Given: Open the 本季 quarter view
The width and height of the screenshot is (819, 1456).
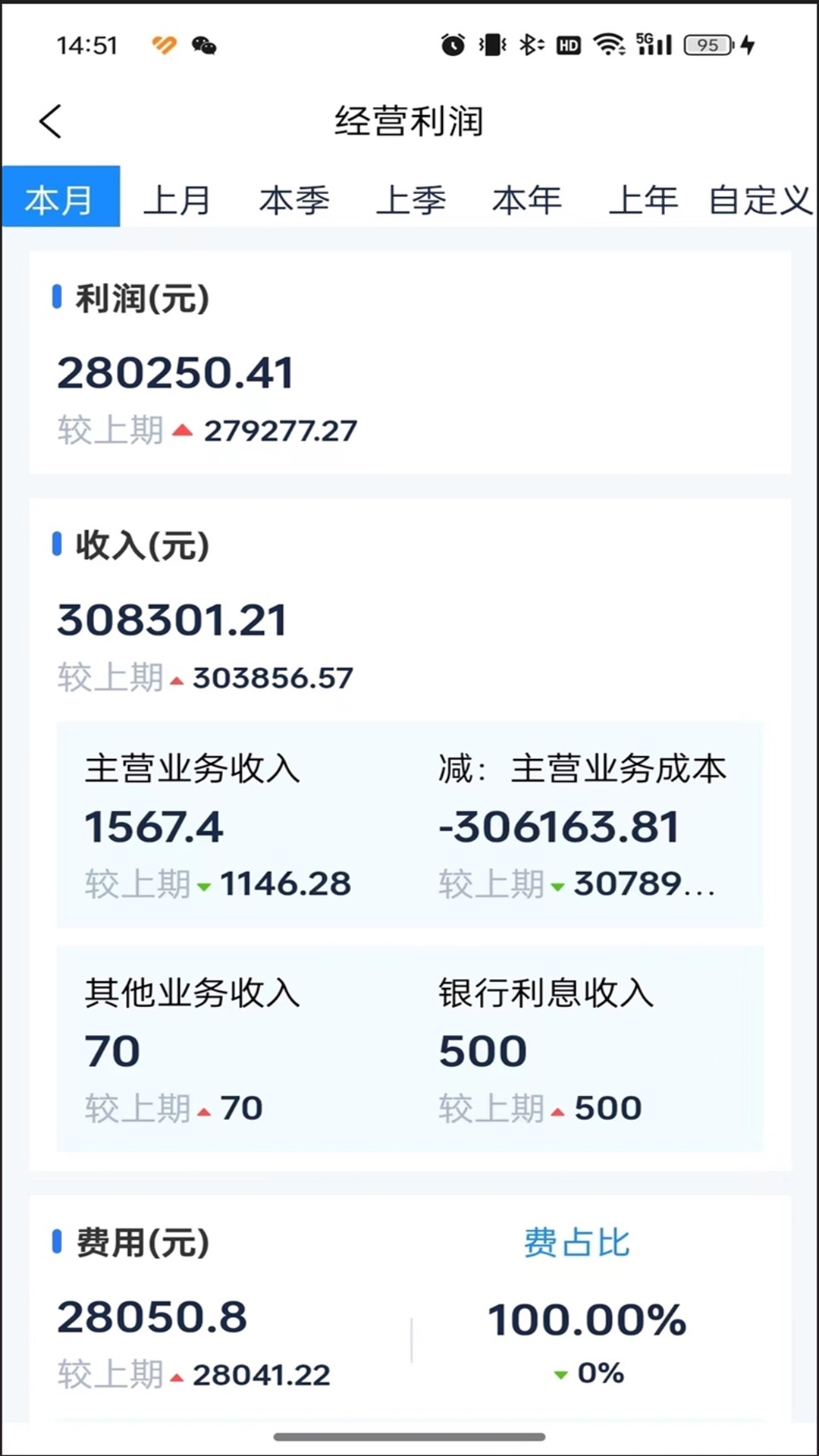Looking at the screenshot, I should (295, 199).
